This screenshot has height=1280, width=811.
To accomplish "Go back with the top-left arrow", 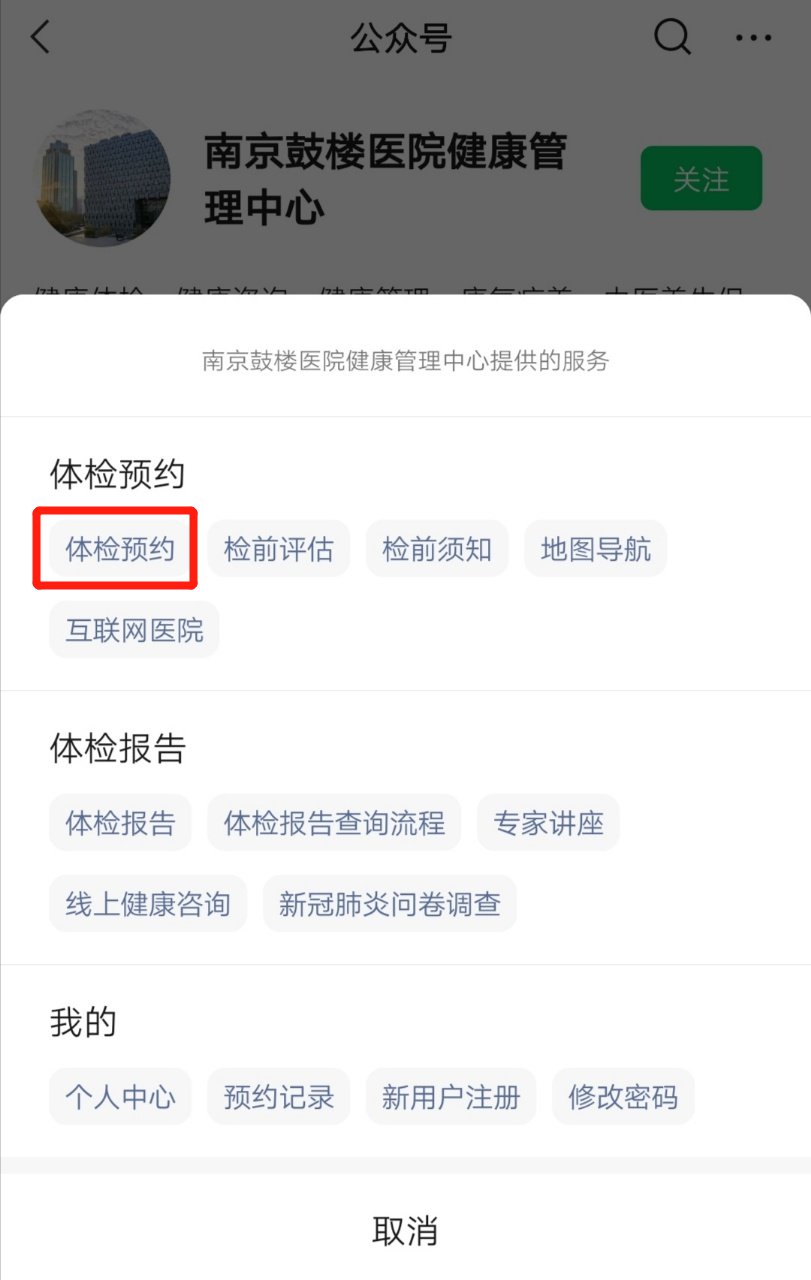I will [x=40, y=38].
